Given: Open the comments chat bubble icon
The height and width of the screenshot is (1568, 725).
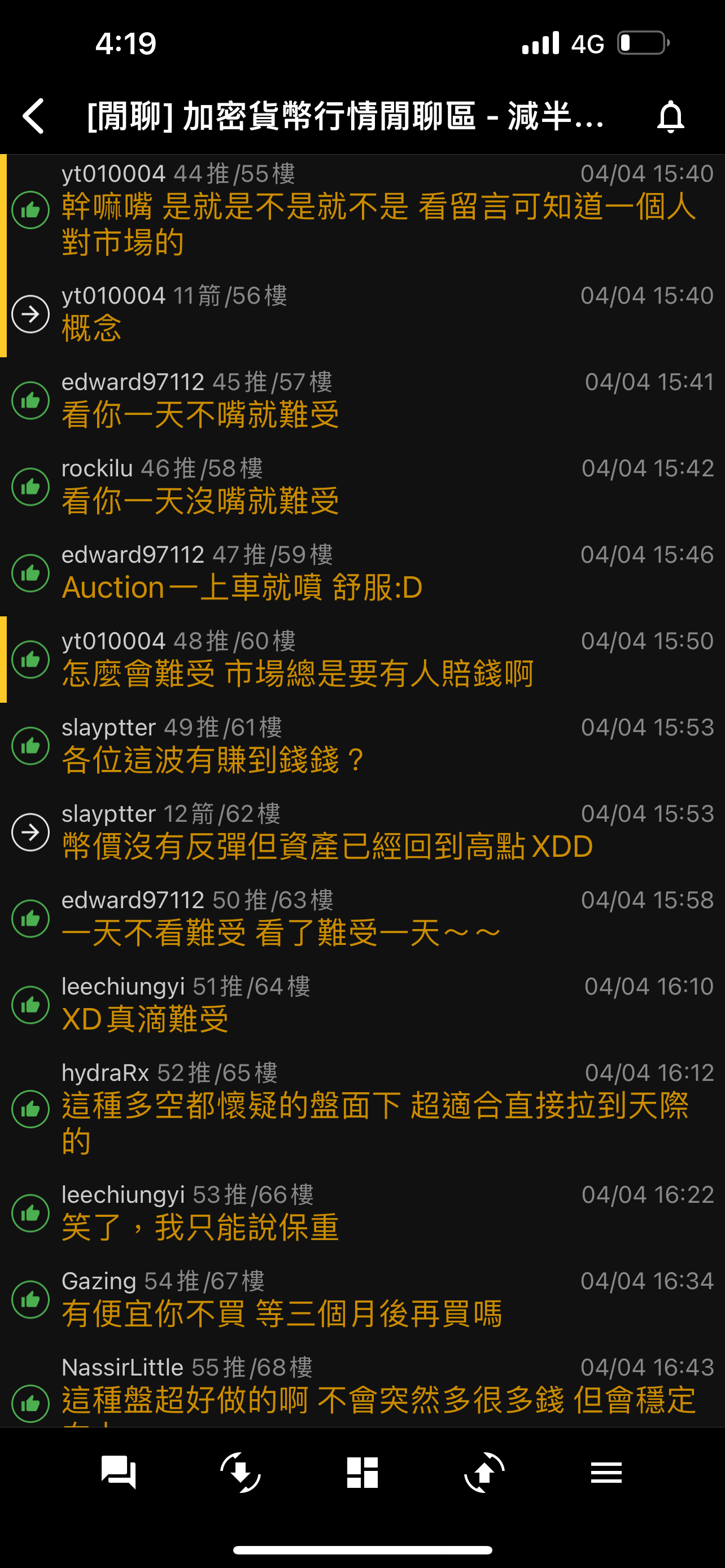Looking at the screenshot, I should [x=119, y=1473].
